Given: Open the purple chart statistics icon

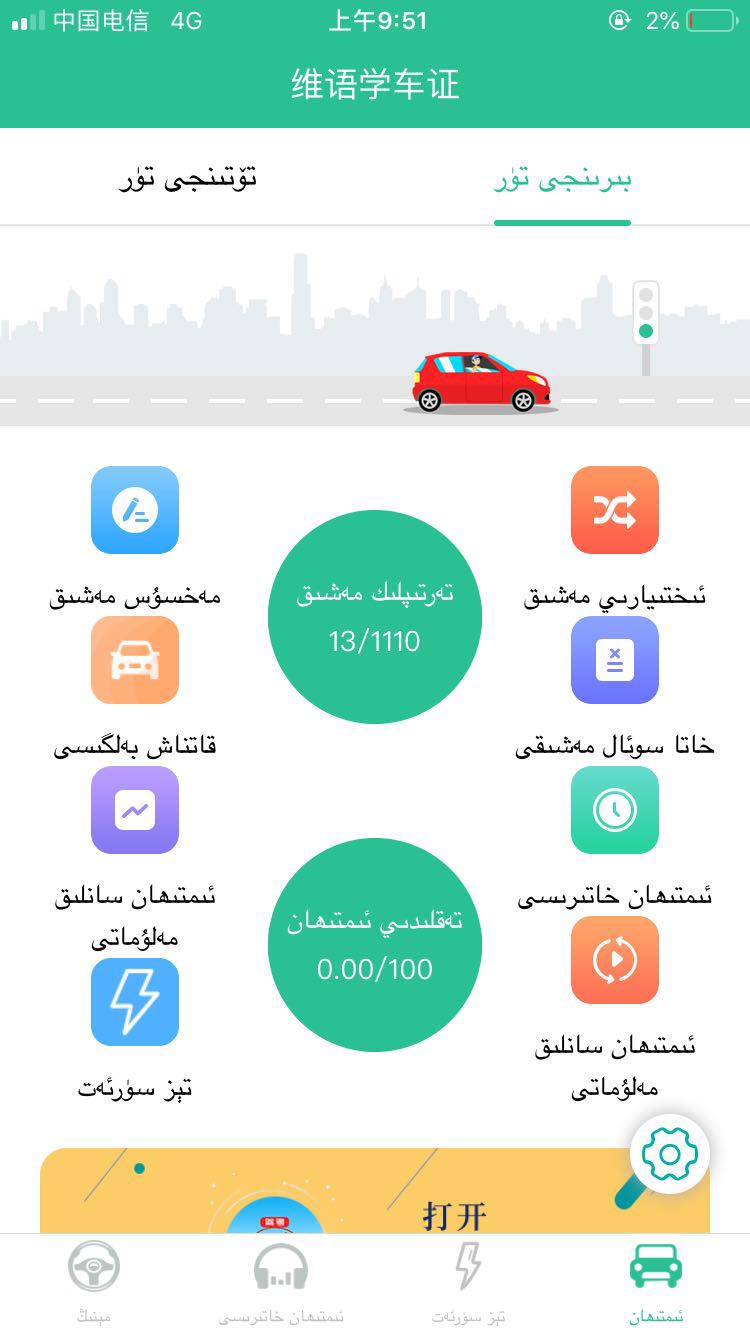Looking at the screenshot, I should point(135,810).
